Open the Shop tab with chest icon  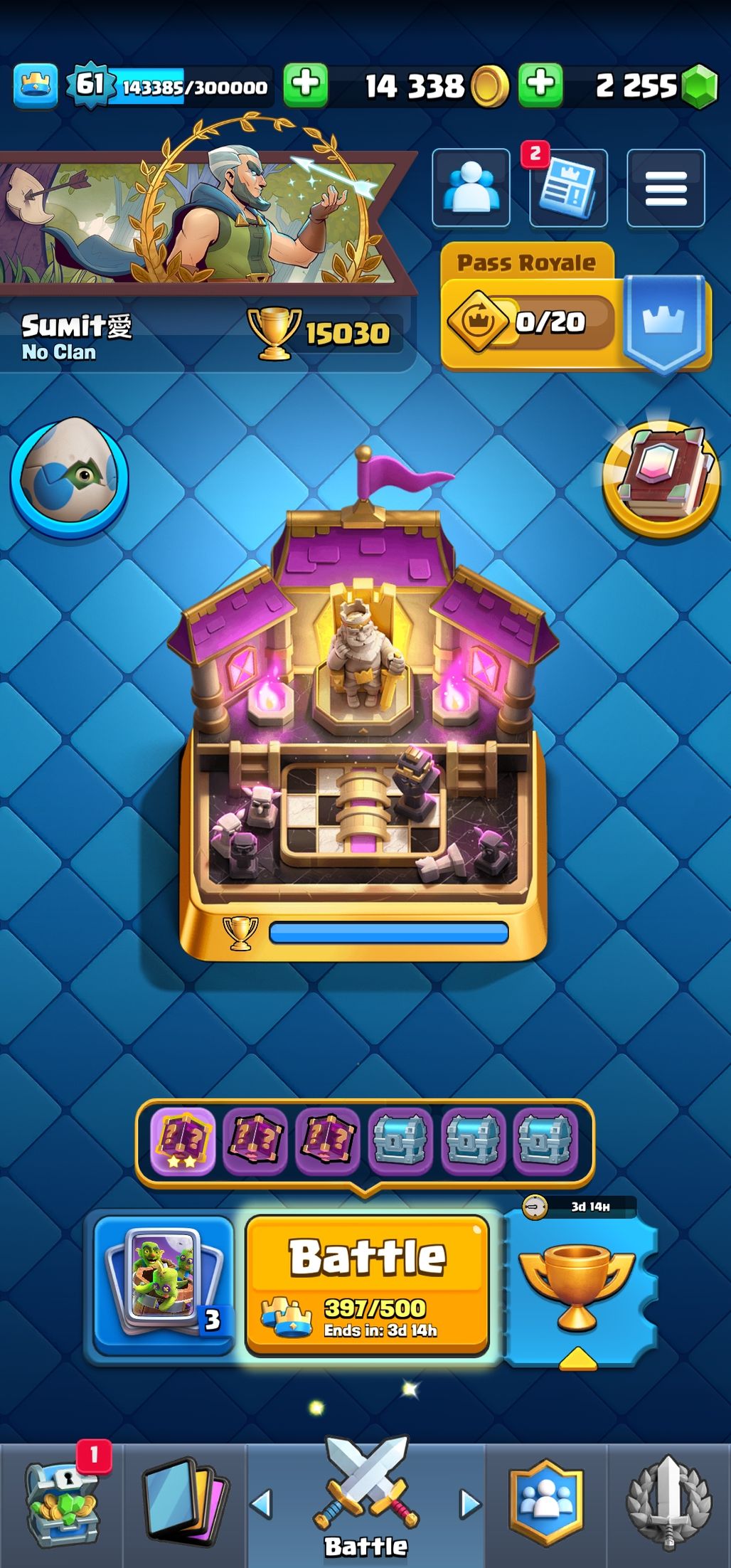pyautogui.click(x=61, y=1505)
